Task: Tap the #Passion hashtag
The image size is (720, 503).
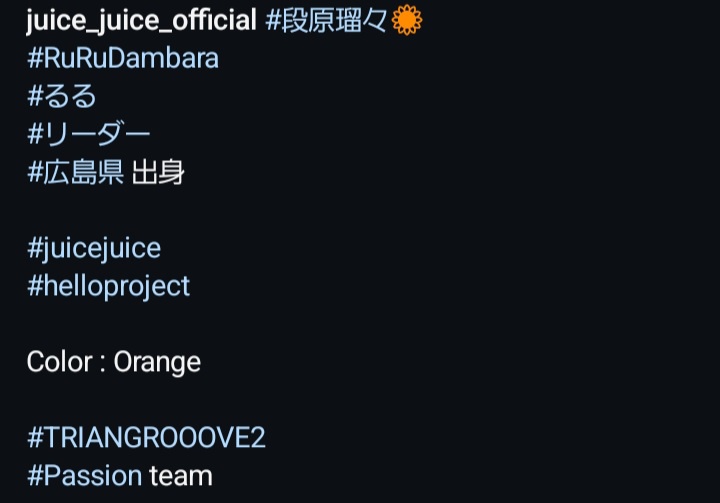Action: tap(84, 476)
